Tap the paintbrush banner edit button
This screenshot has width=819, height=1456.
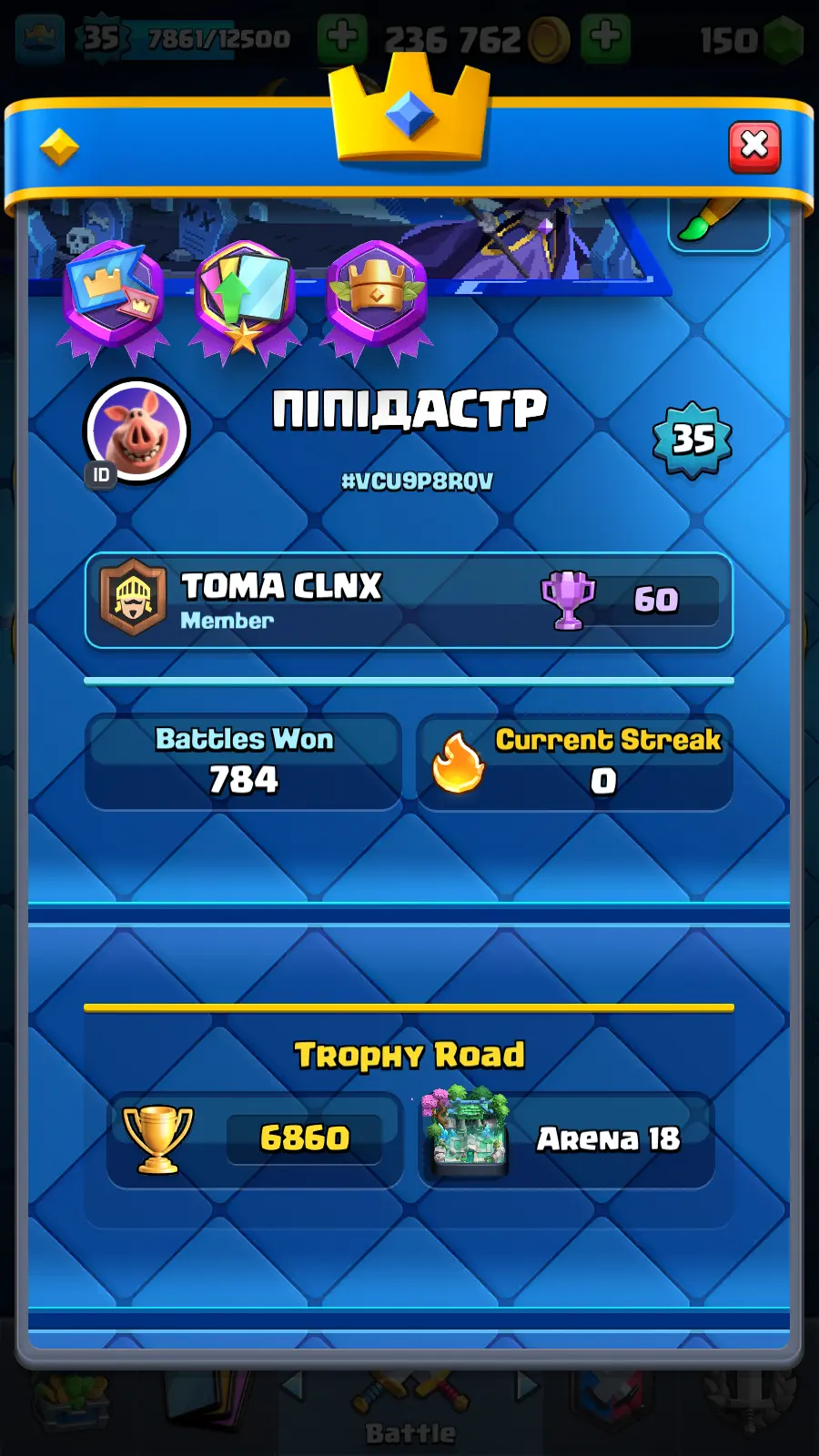[x=718, y=222]
